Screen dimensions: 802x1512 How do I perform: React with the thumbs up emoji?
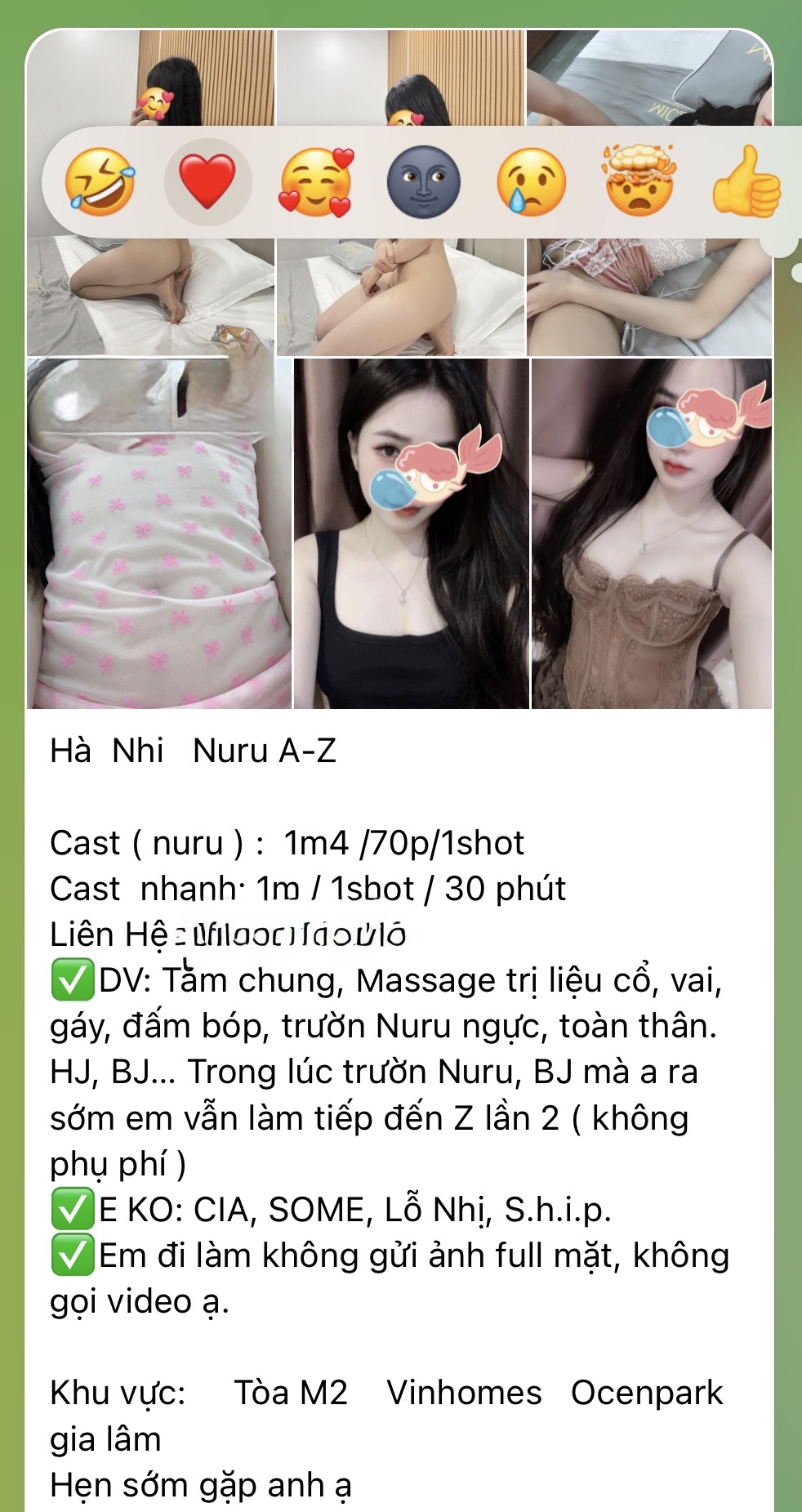[x=745, y=183]
